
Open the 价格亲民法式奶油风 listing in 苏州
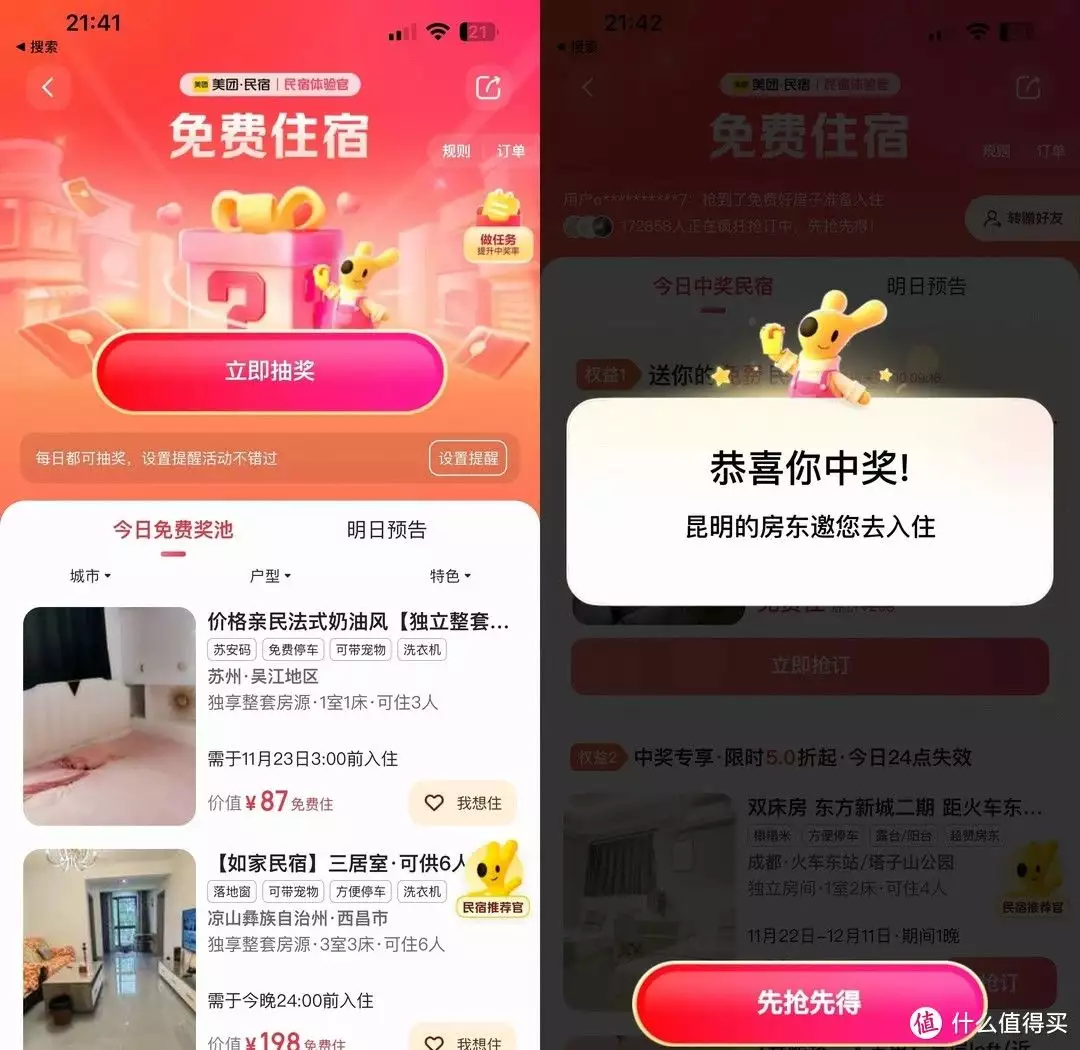click(x=358, y=622)
